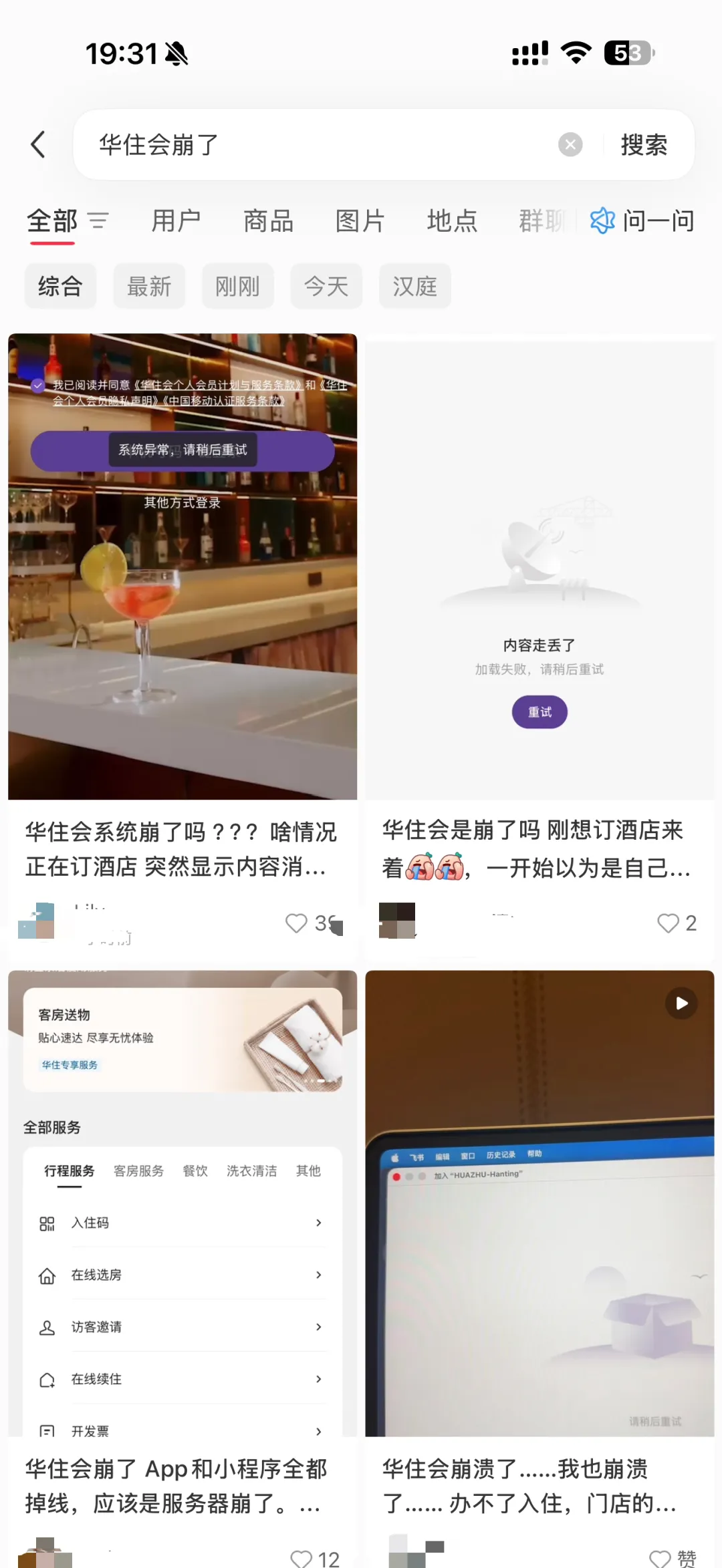Filter results to 今天
The width and height of the screenshot is (722, 1568).
point(326,286)
